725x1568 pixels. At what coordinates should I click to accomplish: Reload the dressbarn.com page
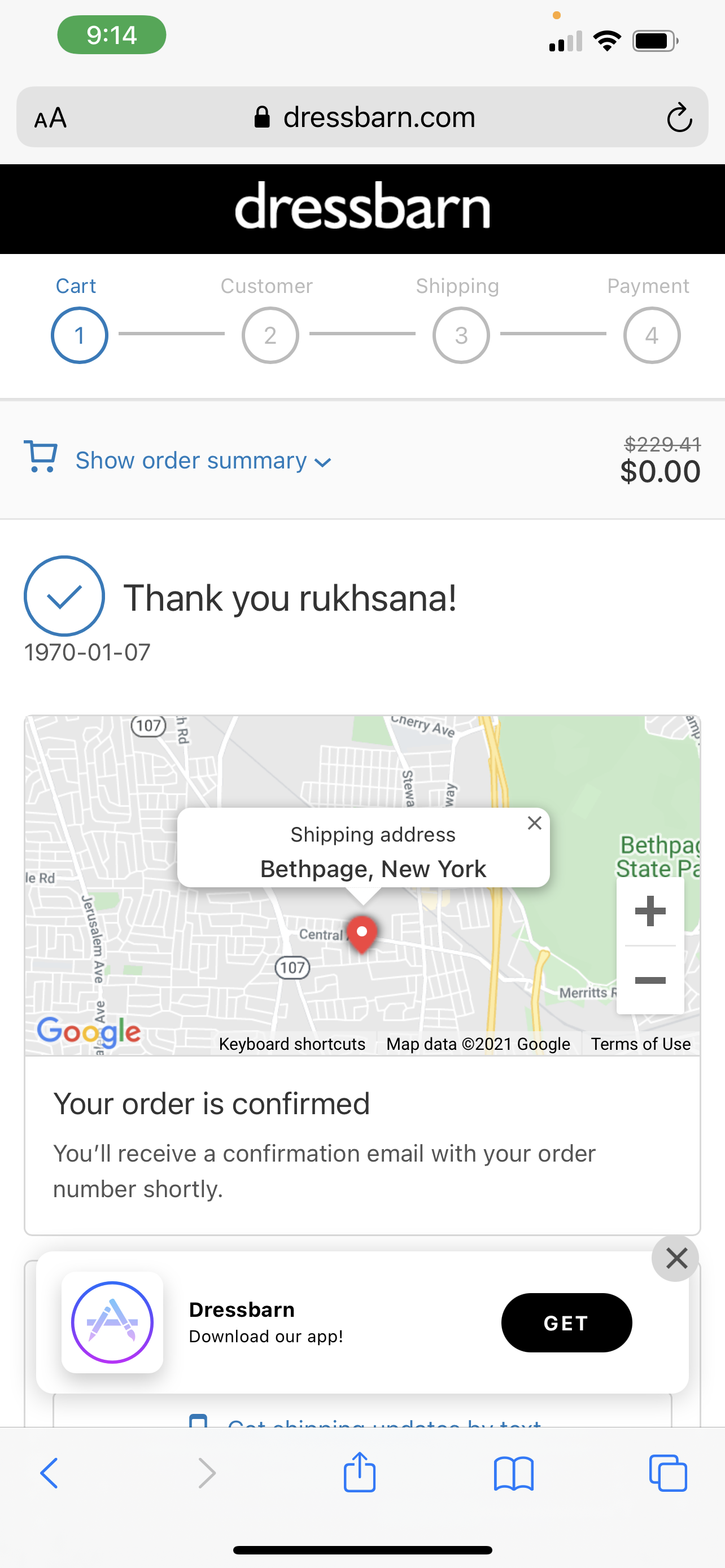[679, 117]
